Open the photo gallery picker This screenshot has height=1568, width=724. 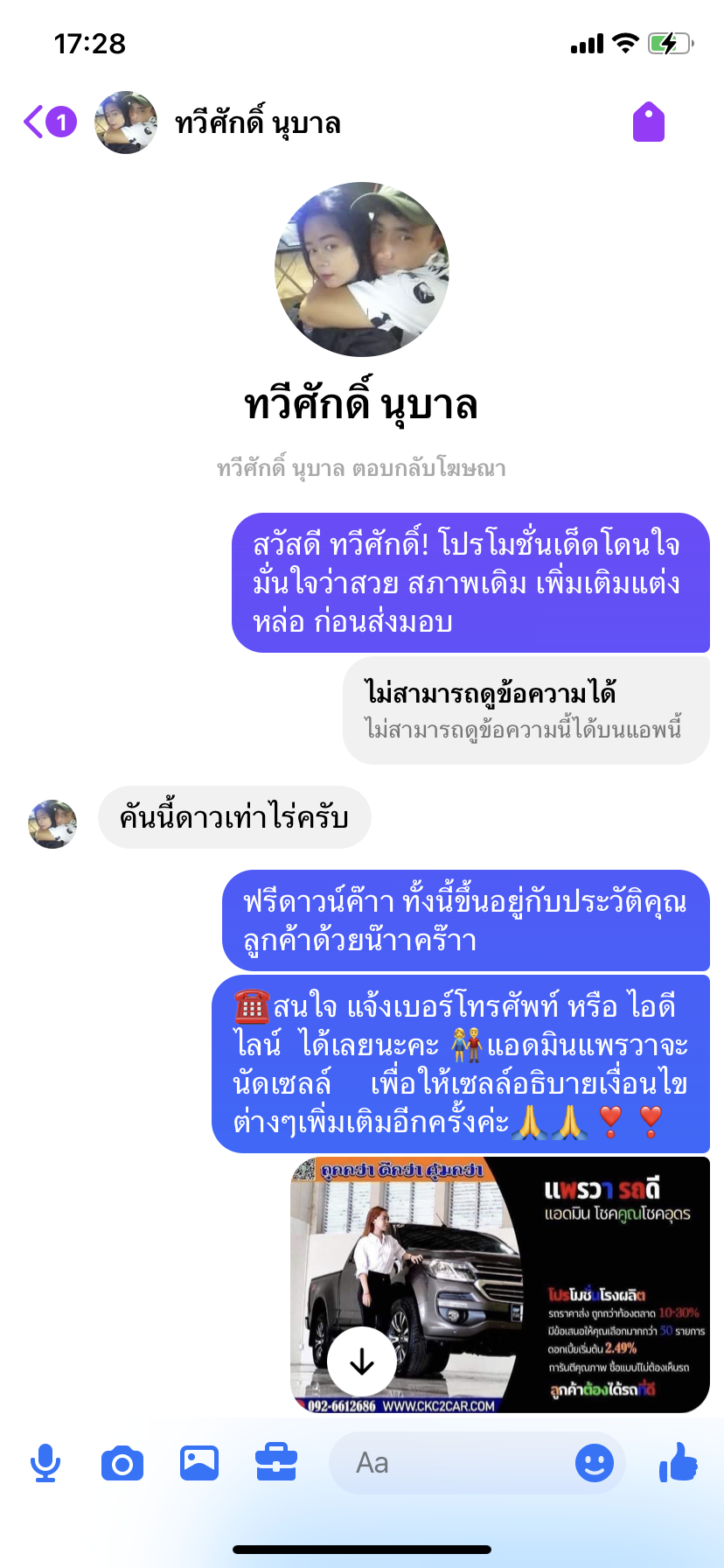pos(199,1463)
